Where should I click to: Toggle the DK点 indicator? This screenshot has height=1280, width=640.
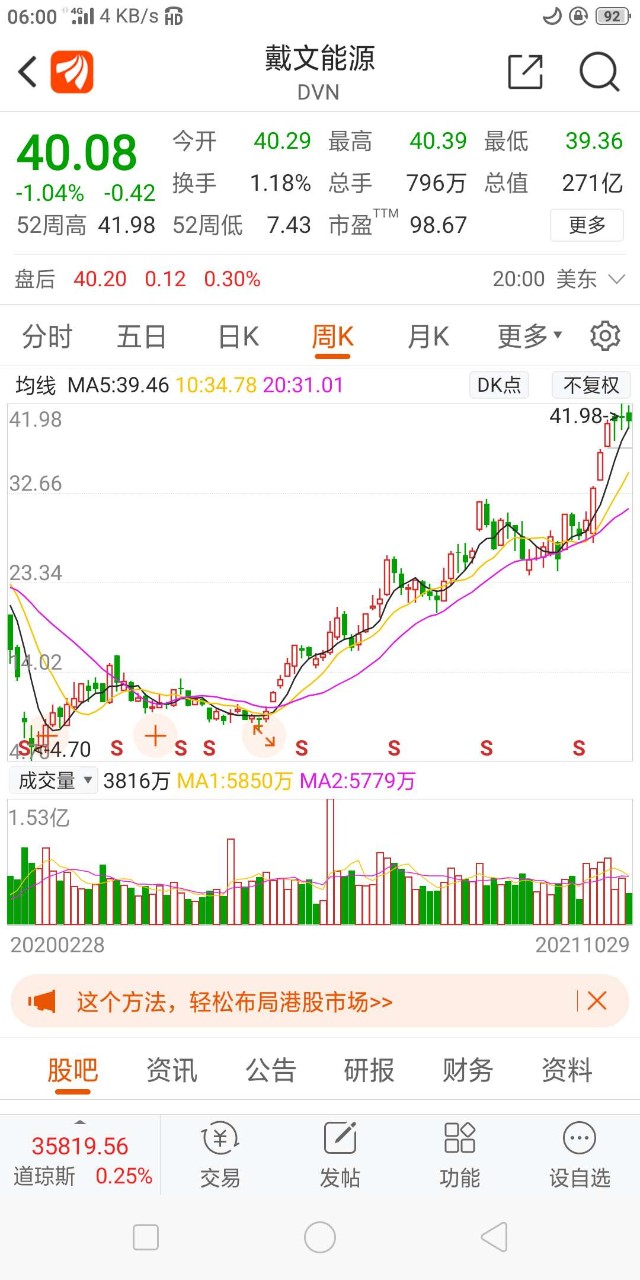499,385
